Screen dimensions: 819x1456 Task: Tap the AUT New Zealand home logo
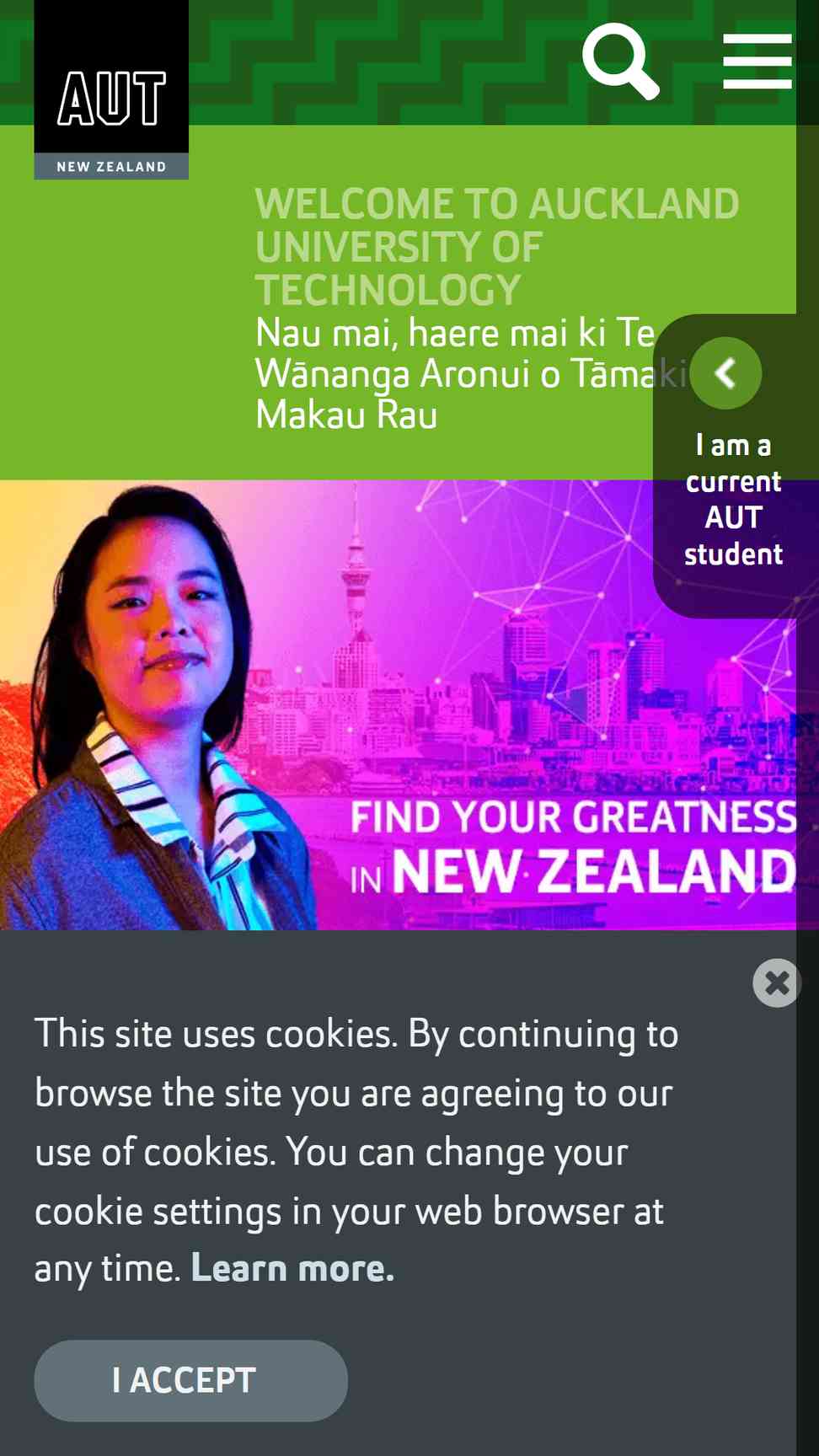tap(111, 89)
